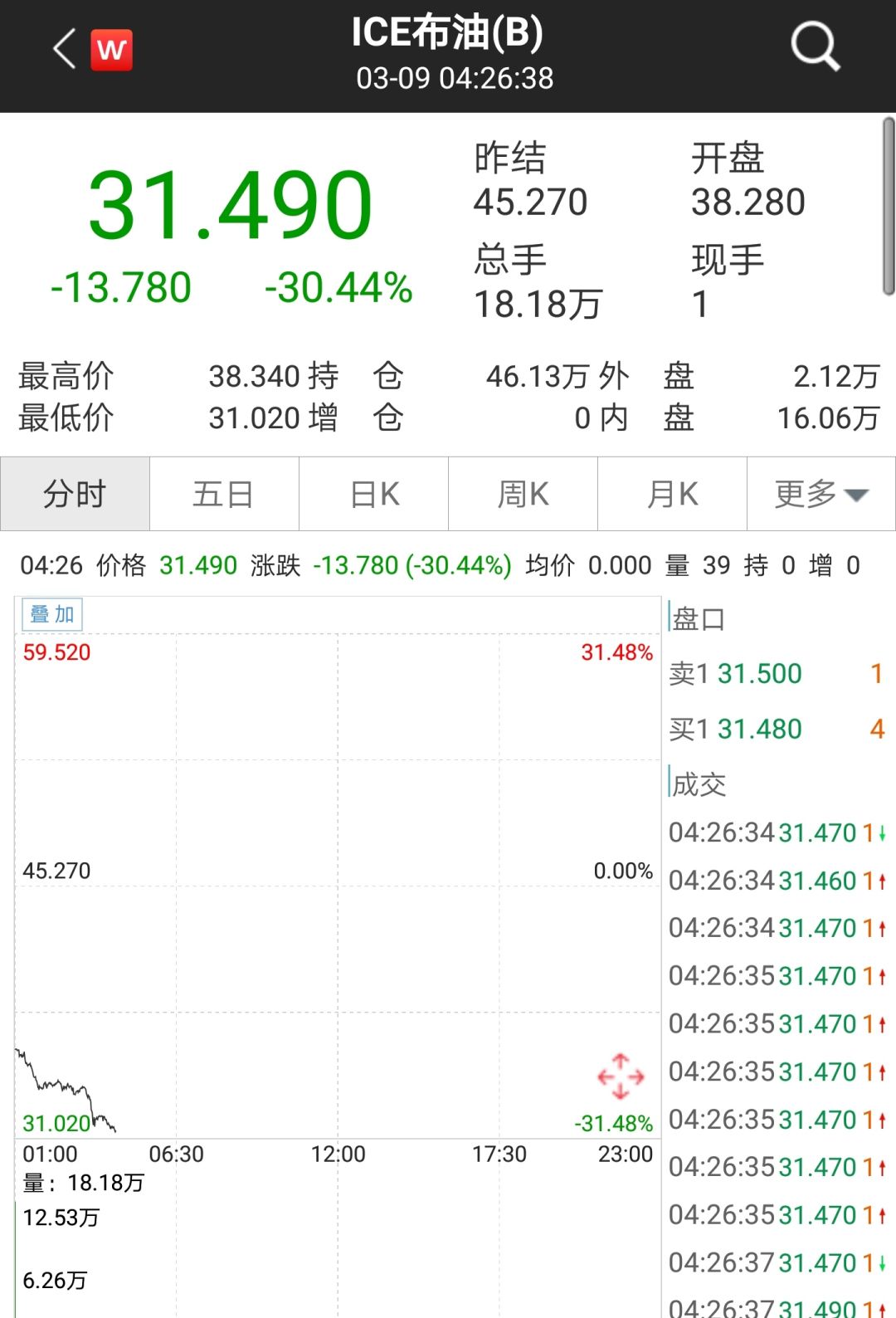Screen dimensions: 896x1318
Task: Click the main price 31.490 display
Action: click(232, 203)
